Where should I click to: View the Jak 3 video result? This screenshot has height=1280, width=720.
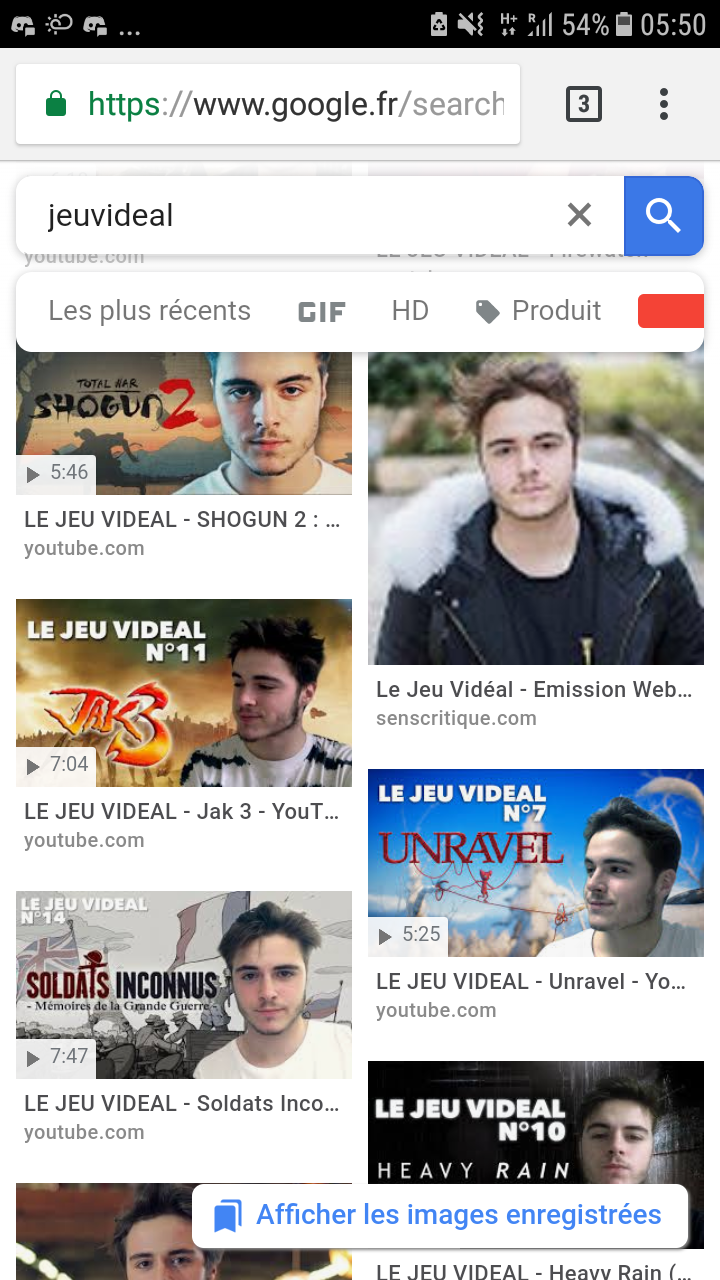(x=184, y=692)
